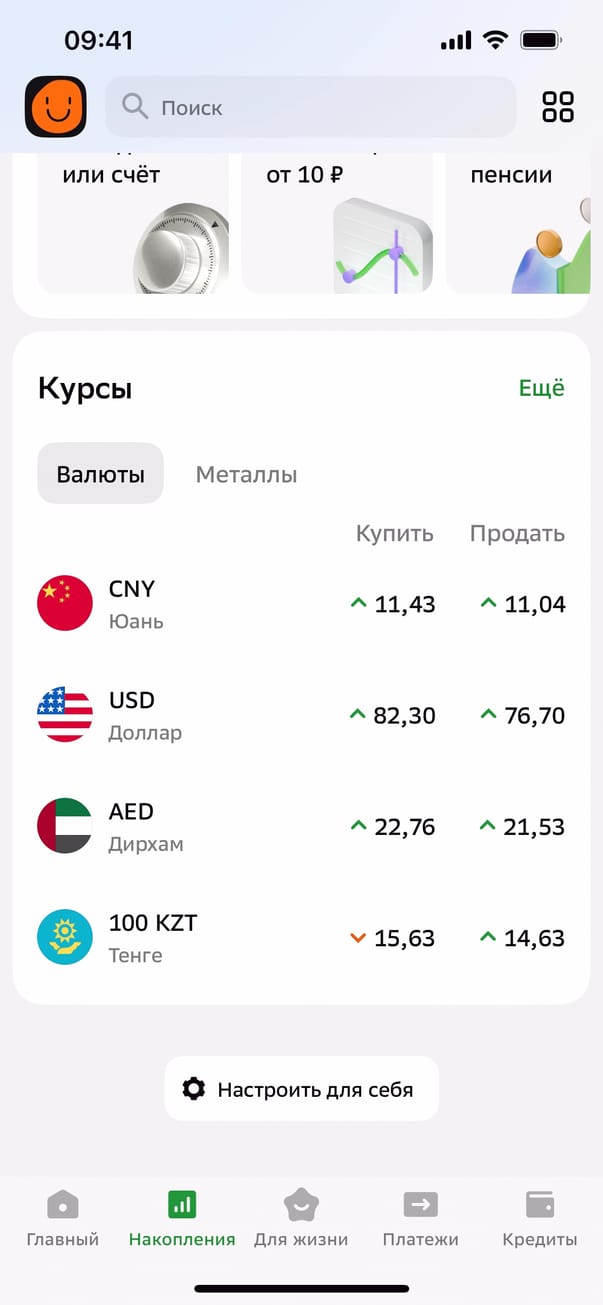Tap the Ещё link in Курсы

click(541, 388)
